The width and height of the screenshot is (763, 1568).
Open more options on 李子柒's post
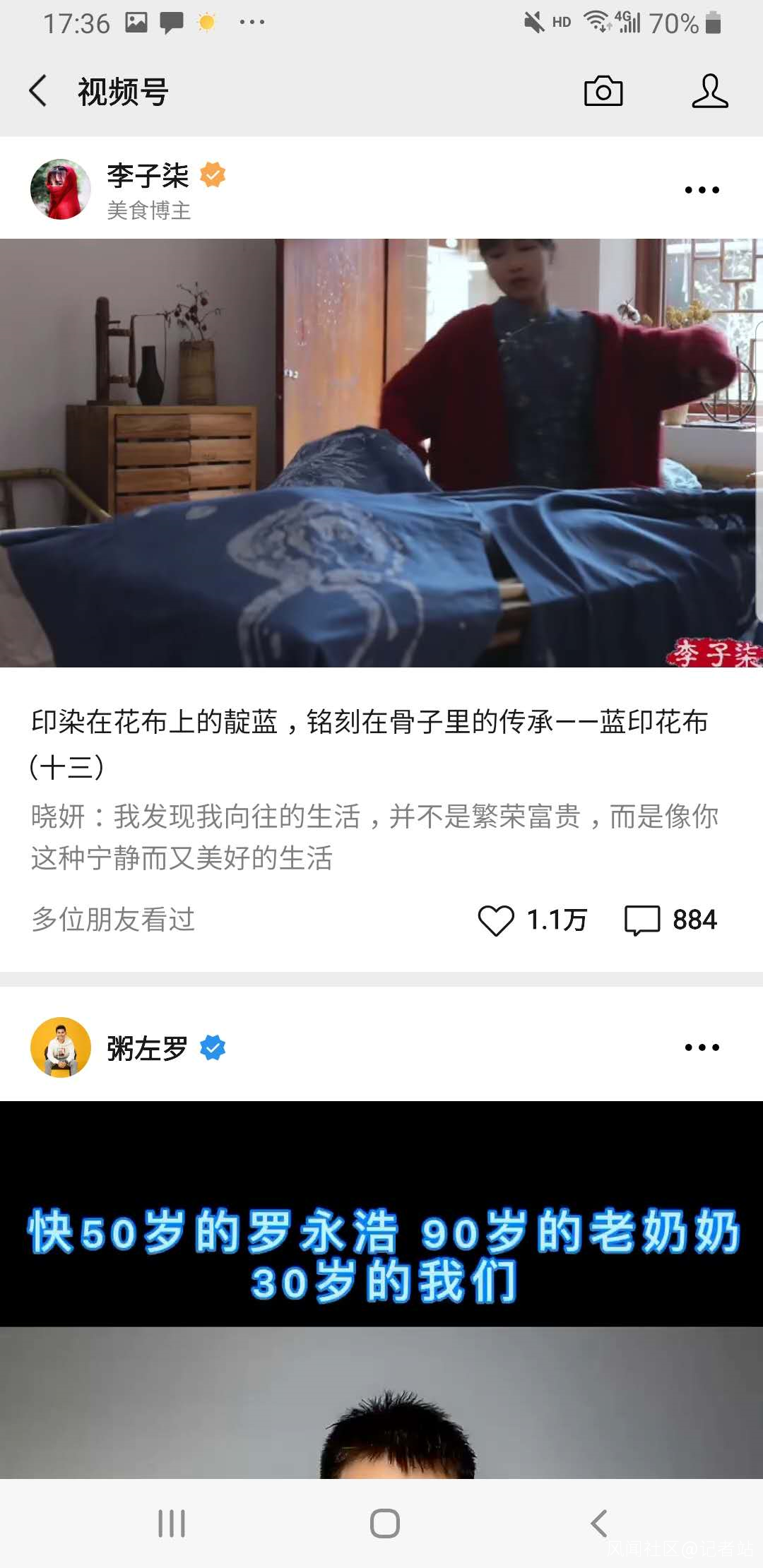tap(702, 190)
